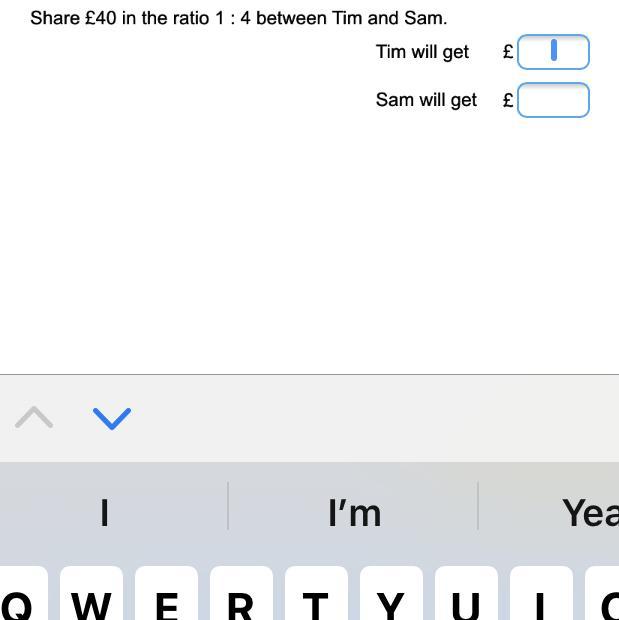Choose the I'm keyboard suggestion
619x620 pixels.
pos(354,512)
